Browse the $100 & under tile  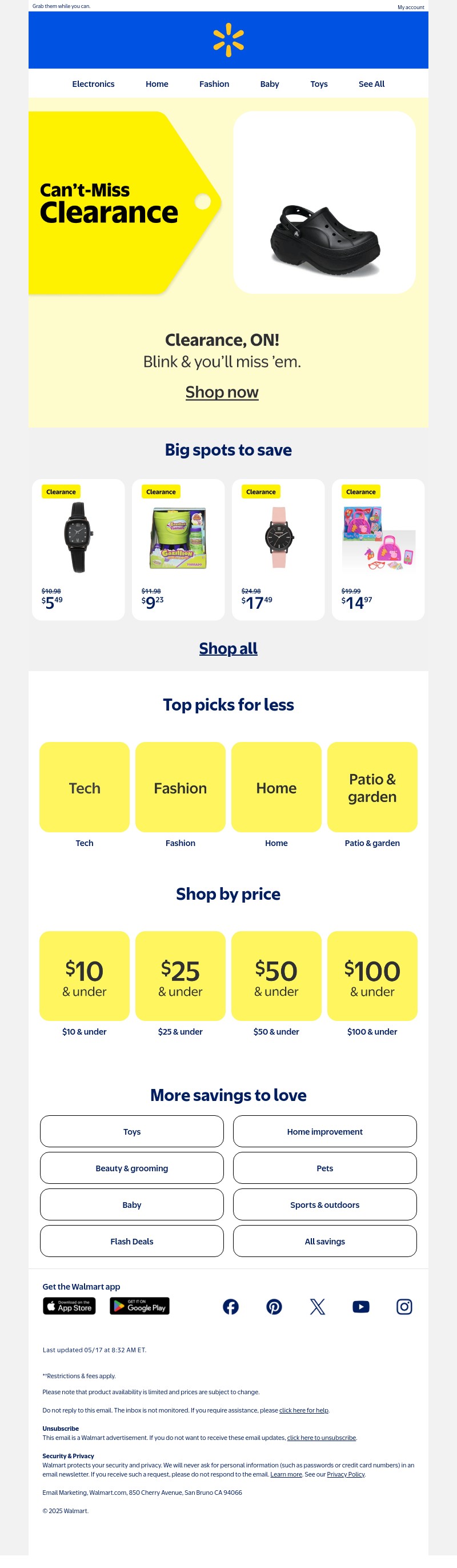point(372,976)
